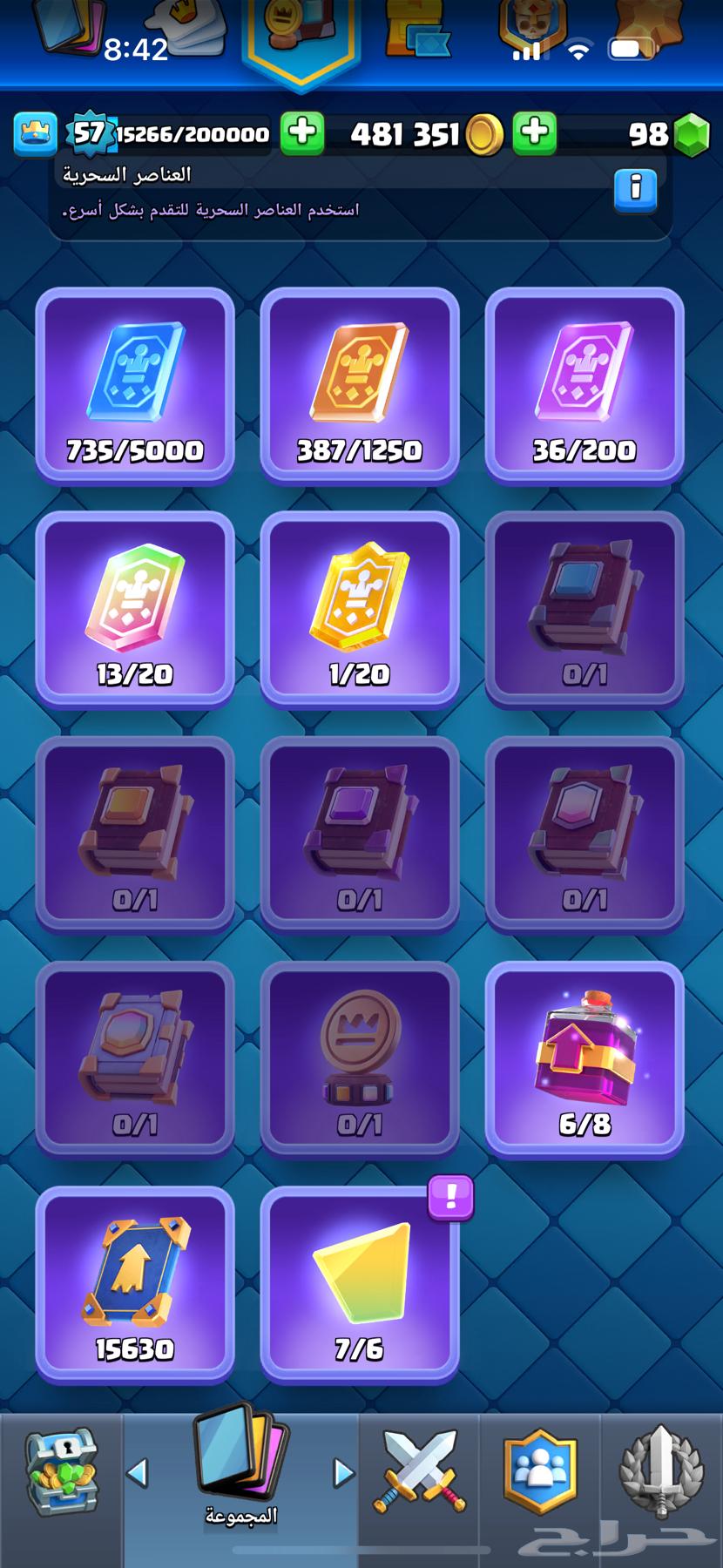723x1568 pixels.
Task: Open the yellow shard item showing 7/6
Action: [359, 1283]
